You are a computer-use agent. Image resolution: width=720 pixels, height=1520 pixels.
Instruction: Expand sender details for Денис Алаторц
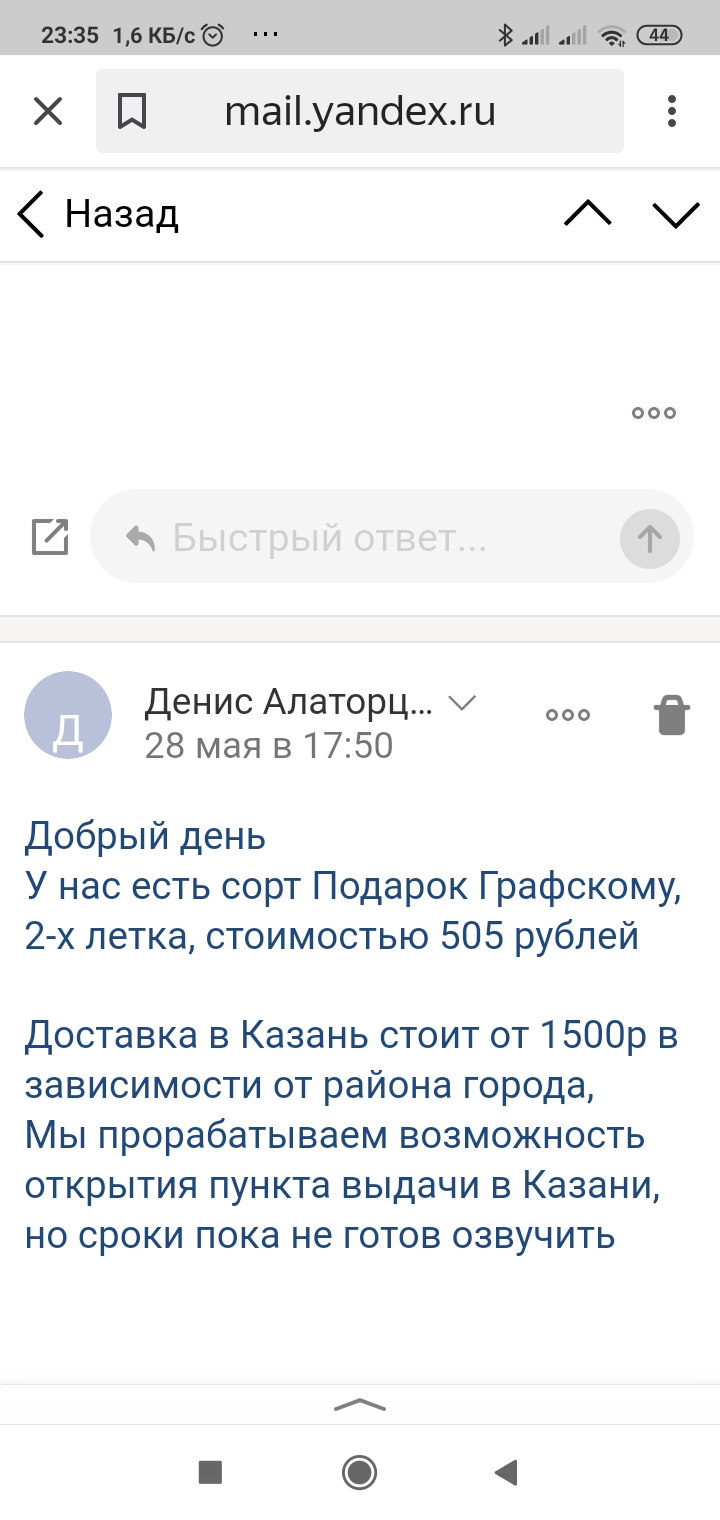pyautogui.click(x=461, y=703)
